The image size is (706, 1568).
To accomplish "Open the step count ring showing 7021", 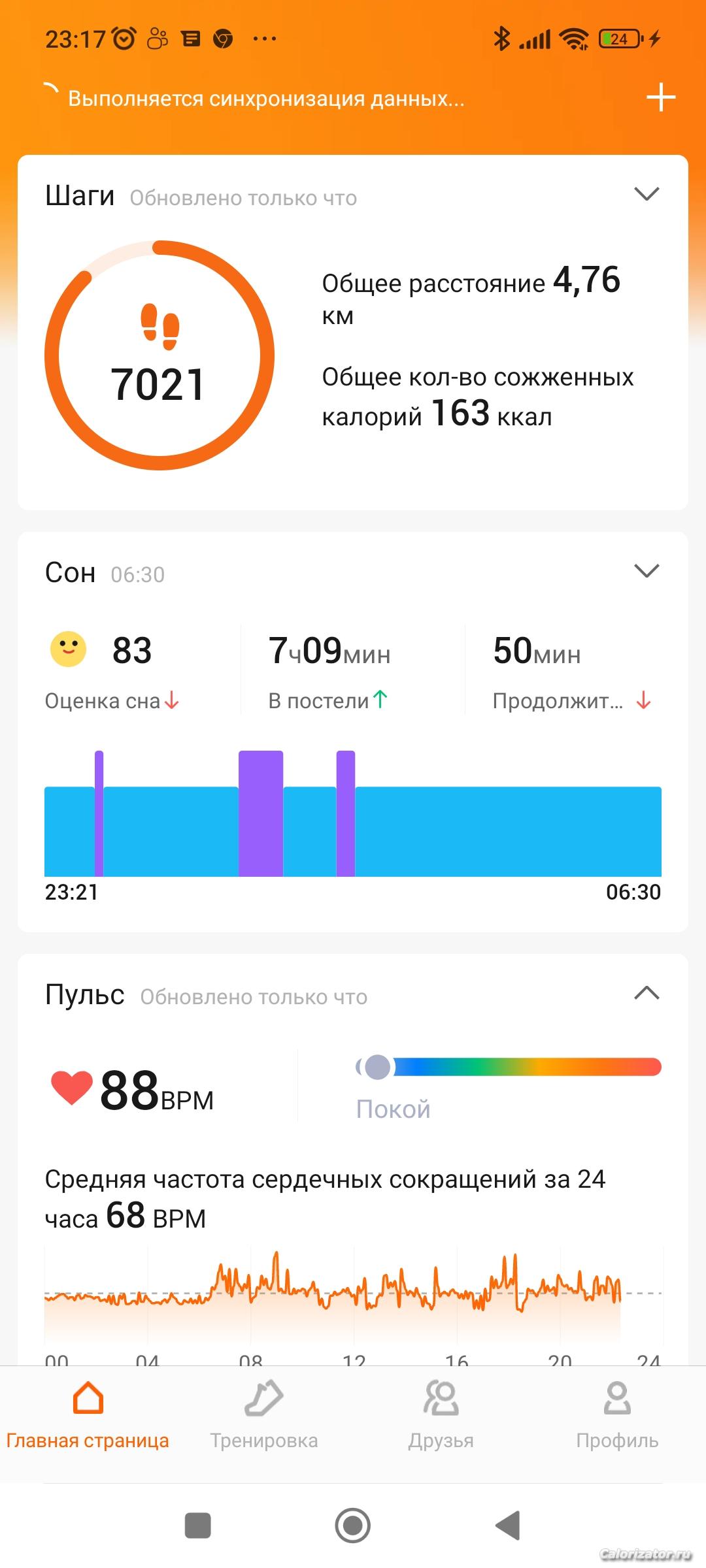I will point(160,355).
